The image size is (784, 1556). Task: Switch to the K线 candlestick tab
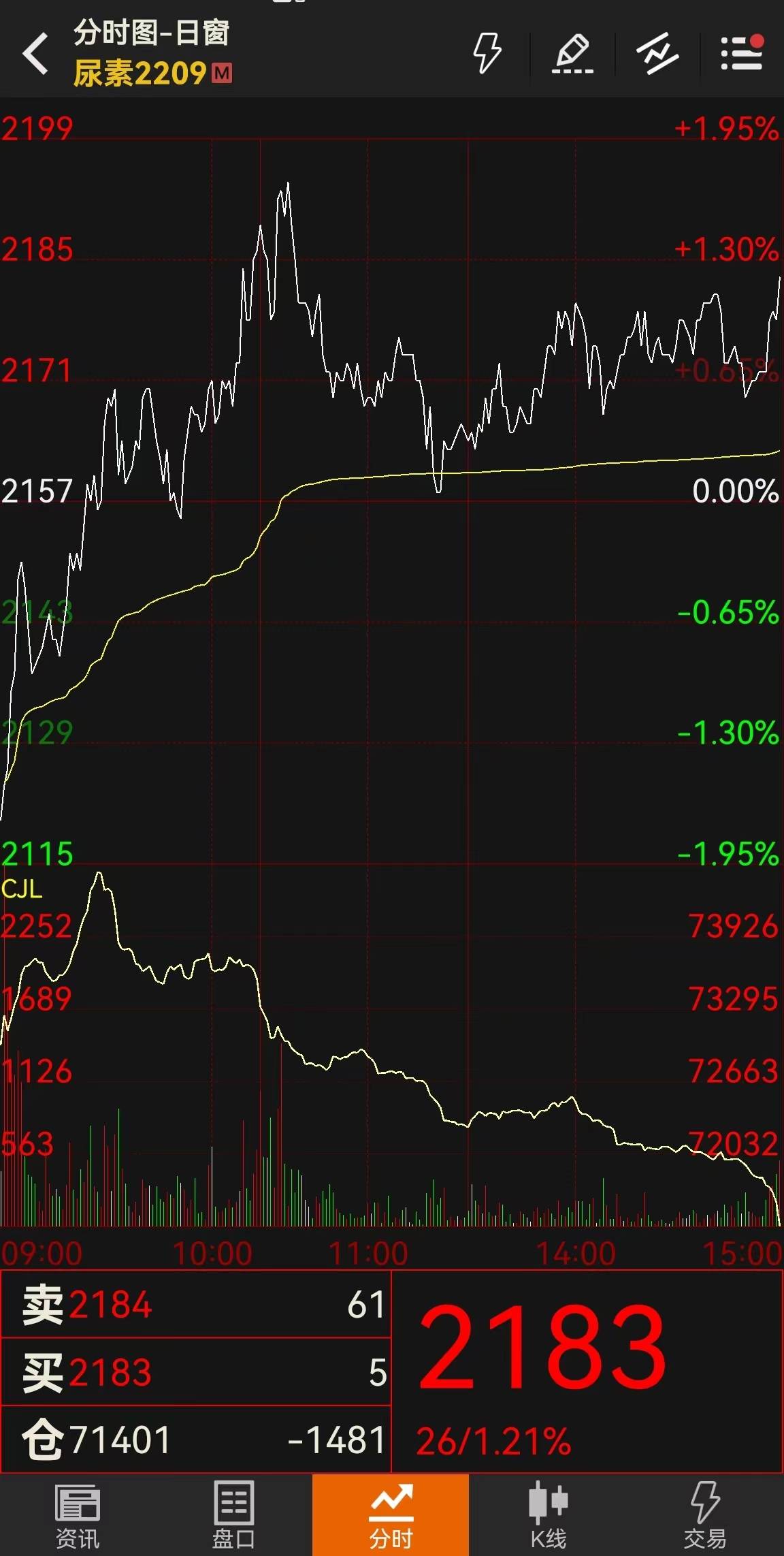coord(548,1514)
